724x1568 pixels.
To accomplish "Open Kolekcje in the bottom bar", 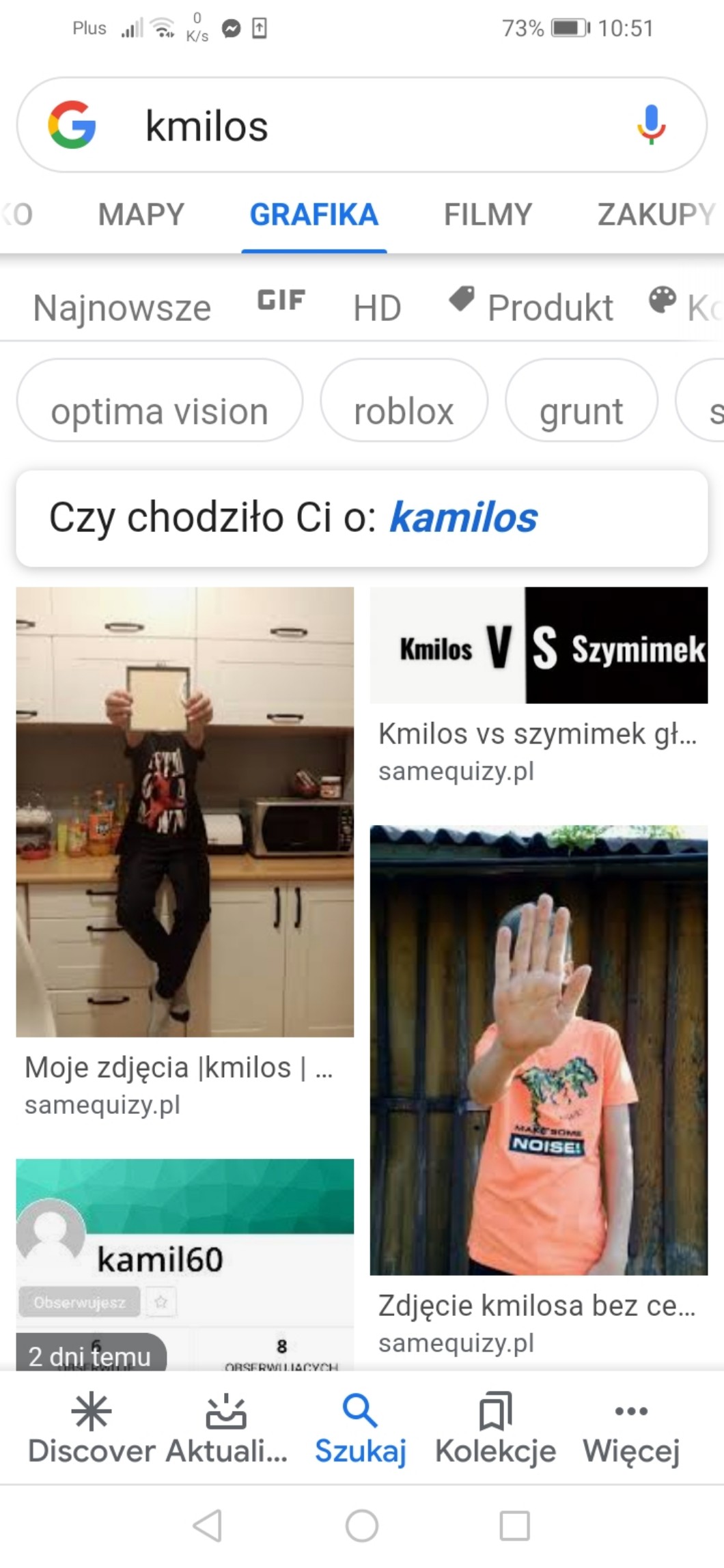I will point(495,1431).
